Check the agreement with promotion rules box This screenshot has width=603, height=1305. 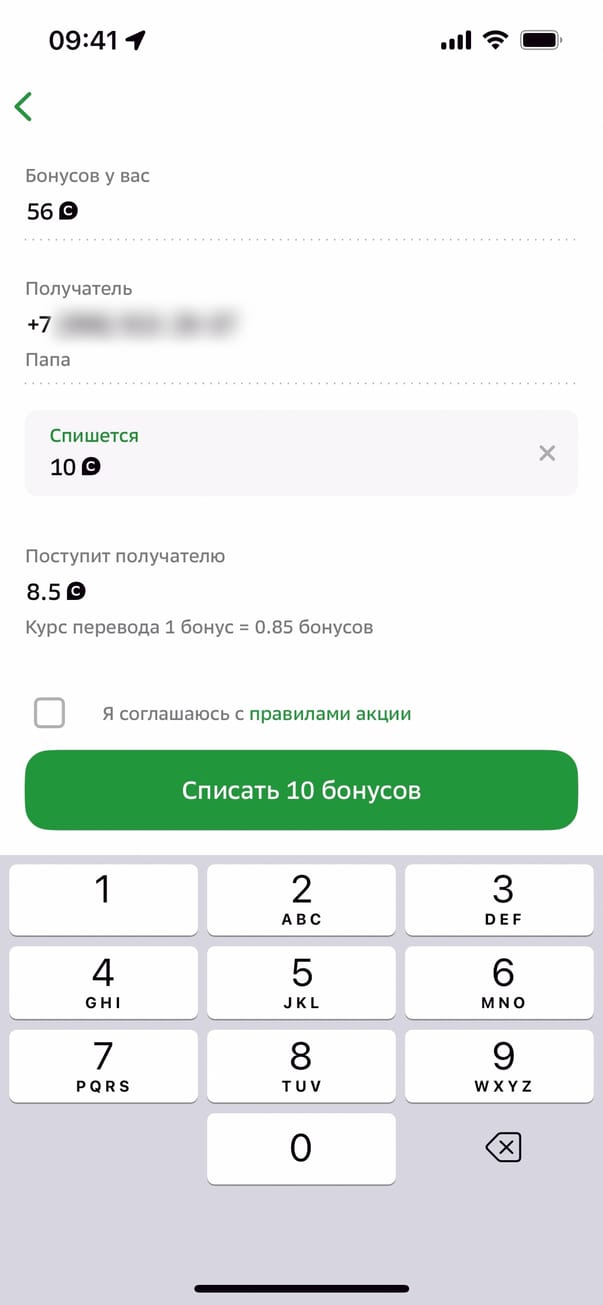tap(49, 713)
